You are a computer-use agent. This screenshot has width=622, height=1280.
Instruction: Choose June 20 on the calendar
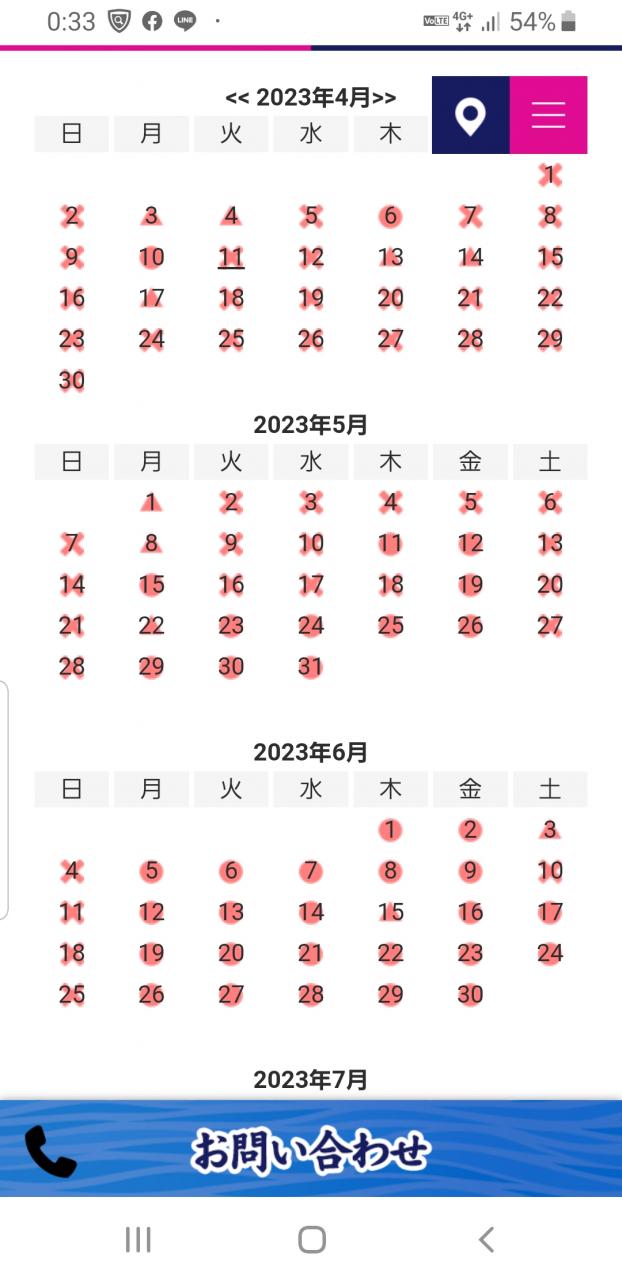pyautogui.click(x=231, y=953)
